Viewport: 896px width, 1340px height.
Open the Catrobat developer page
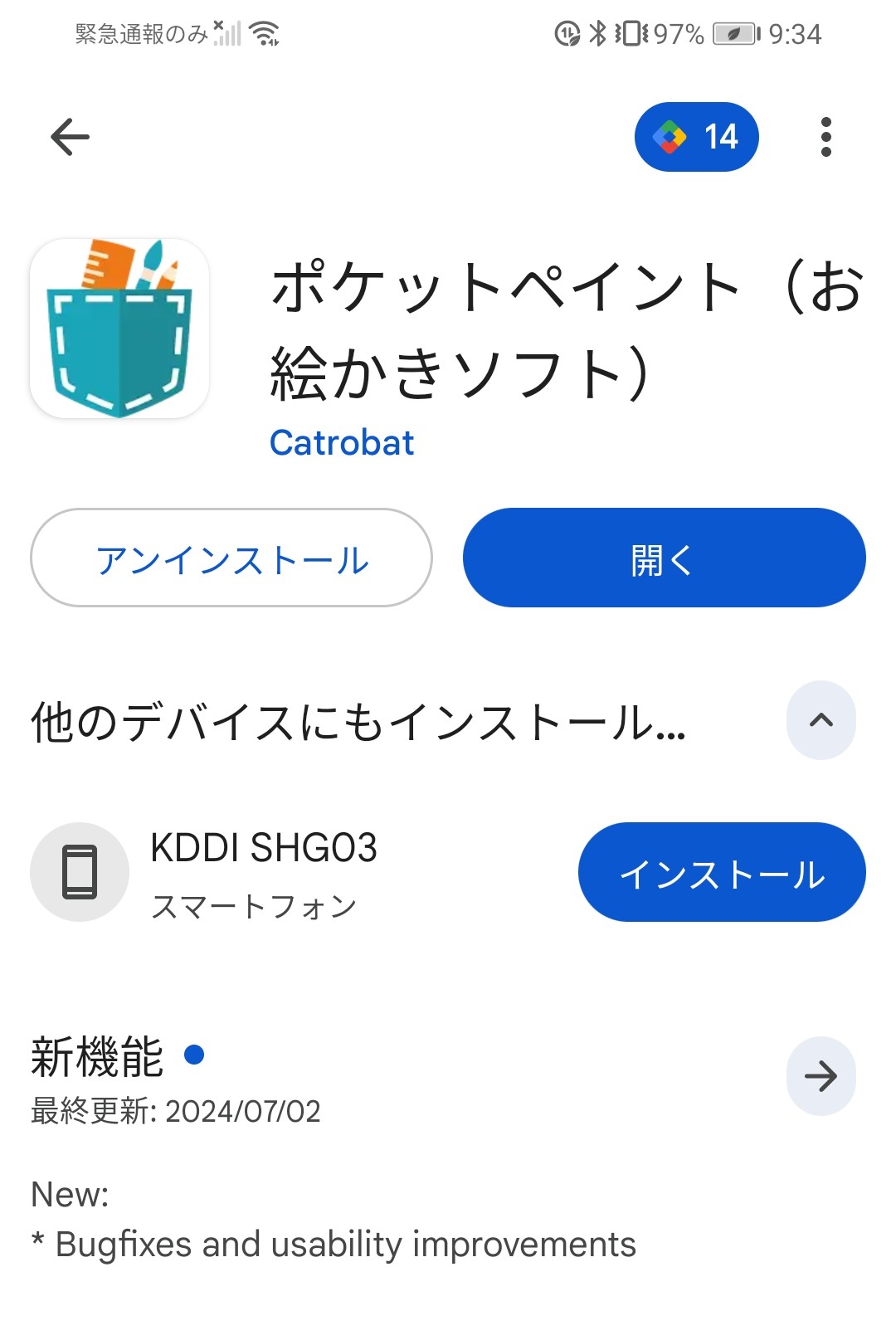click(x=343, y=442)
